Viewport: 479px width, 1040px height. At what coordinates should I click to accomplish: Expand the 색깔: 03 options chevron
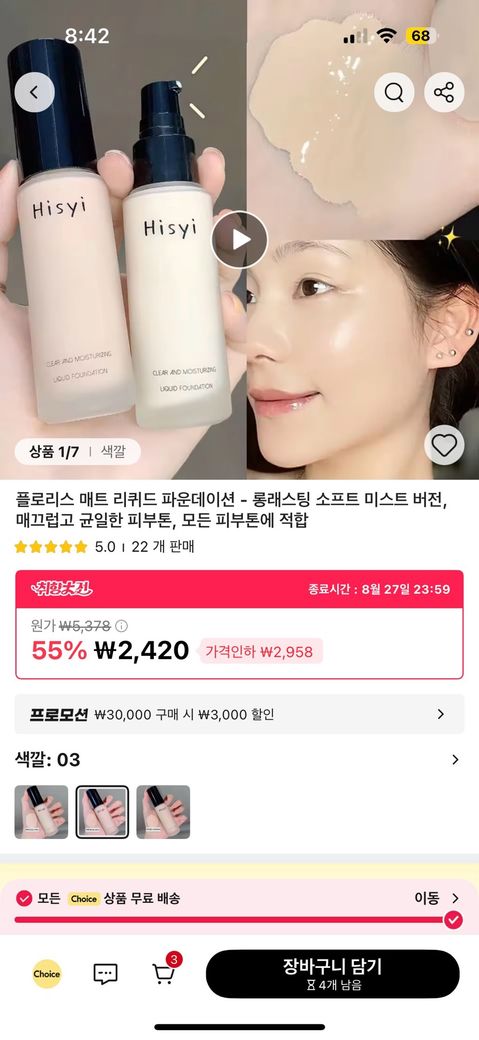point(455,759)
